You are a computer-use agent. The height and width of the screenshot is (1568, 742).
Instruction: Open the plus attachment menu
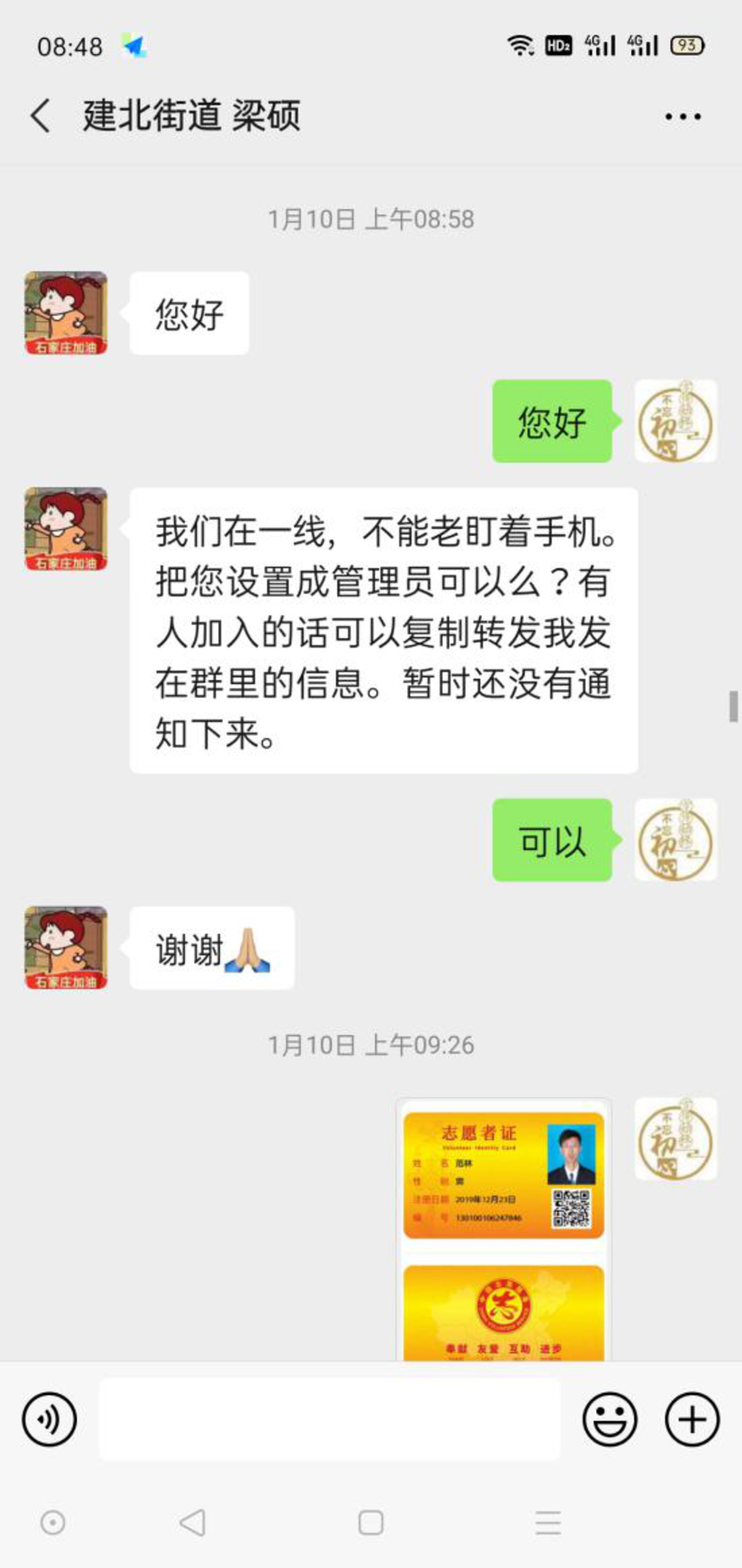tap(693, 1420)
